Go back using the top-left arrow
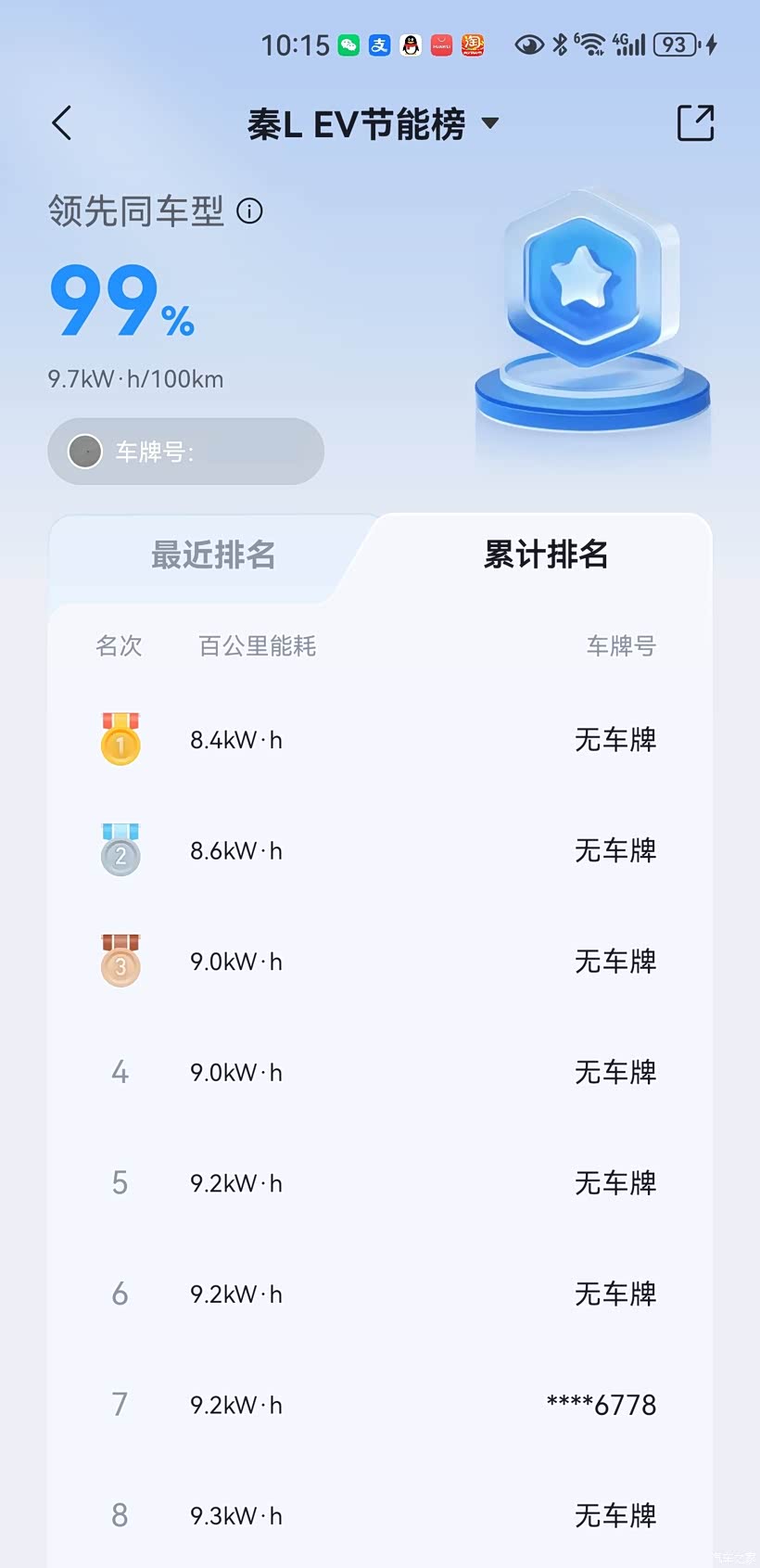The height and width of the screenshot is (1568, 760). [x=62, y=123]
